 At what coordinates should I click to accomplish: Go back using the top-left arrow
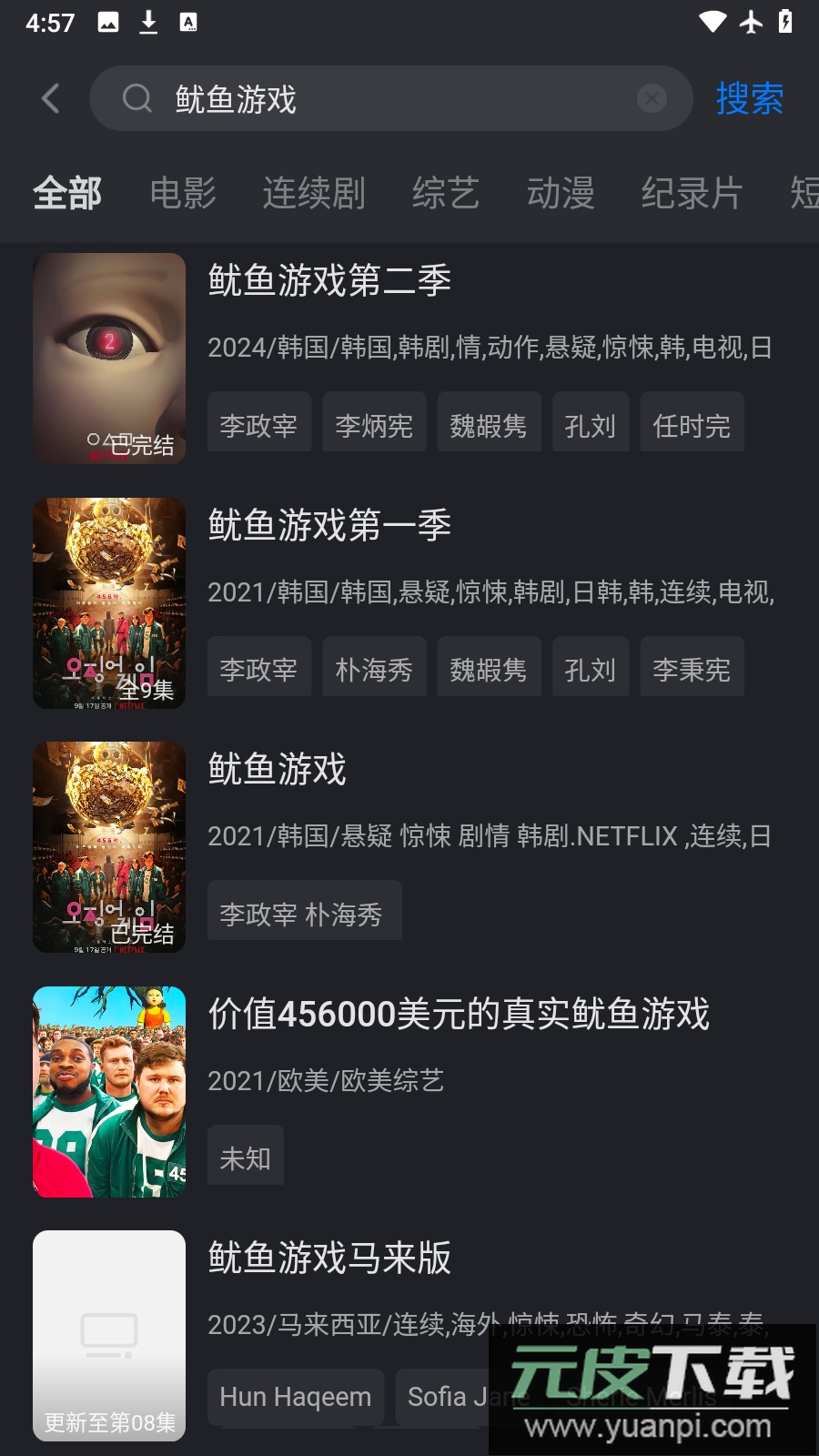[51, 98]
